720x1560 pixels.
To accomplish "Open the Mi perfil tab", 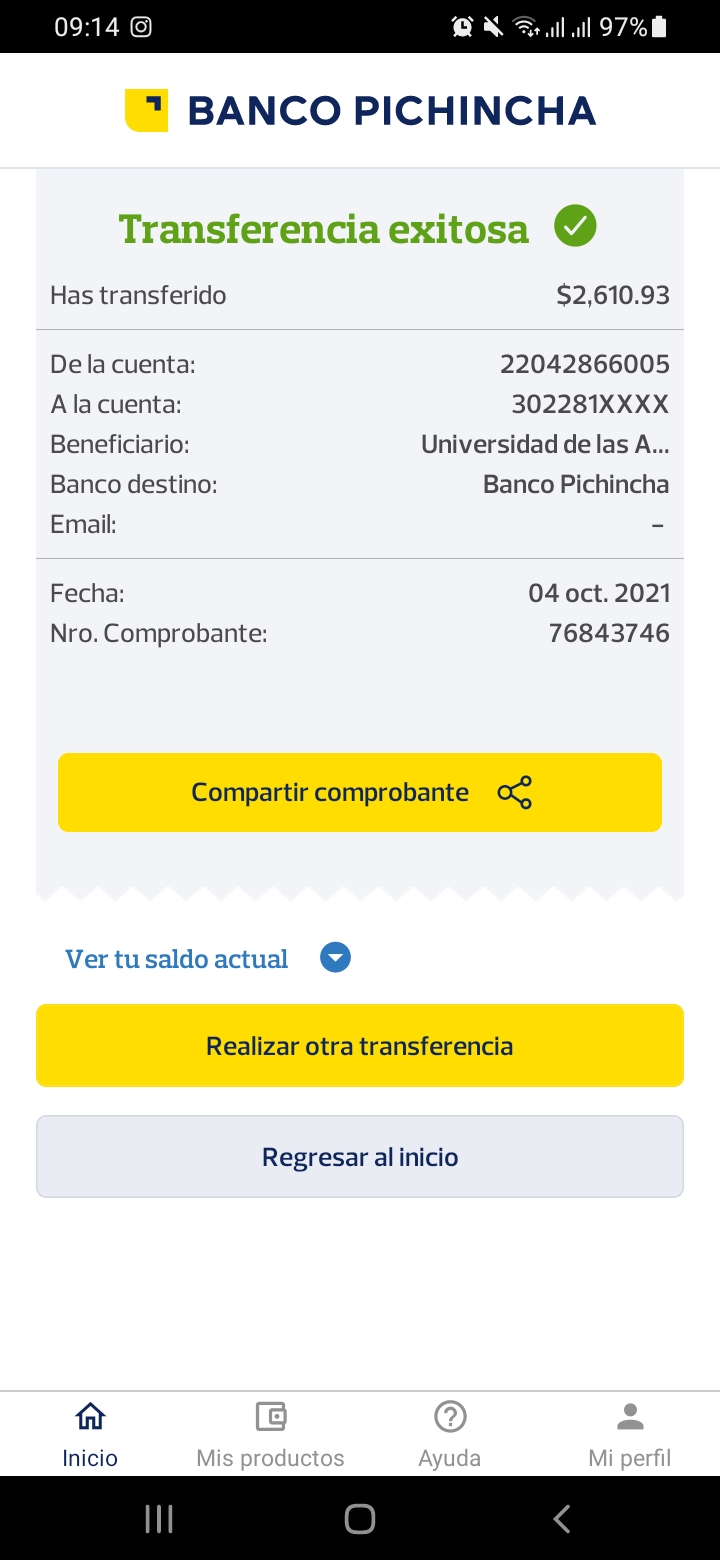I will 630,1433.
